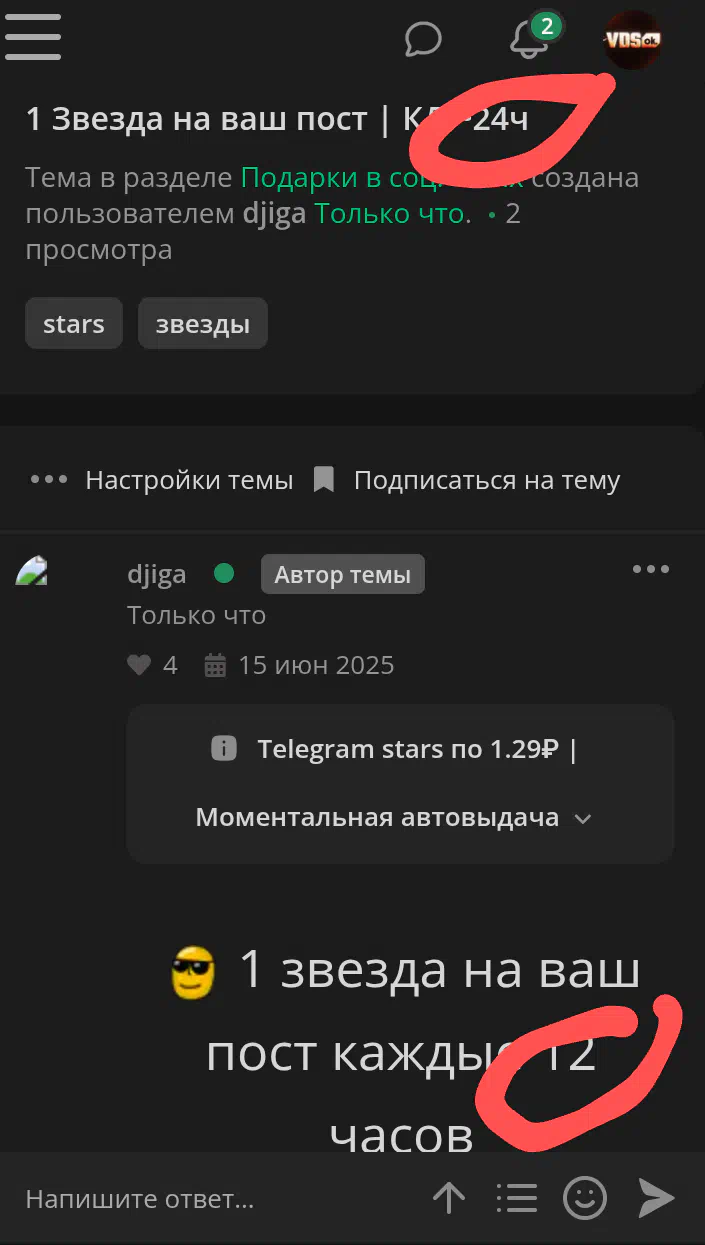The height and width of the screenshot is (1245, 705).
Task: Open the emoji picker
Action: [x=585, y=1198]
